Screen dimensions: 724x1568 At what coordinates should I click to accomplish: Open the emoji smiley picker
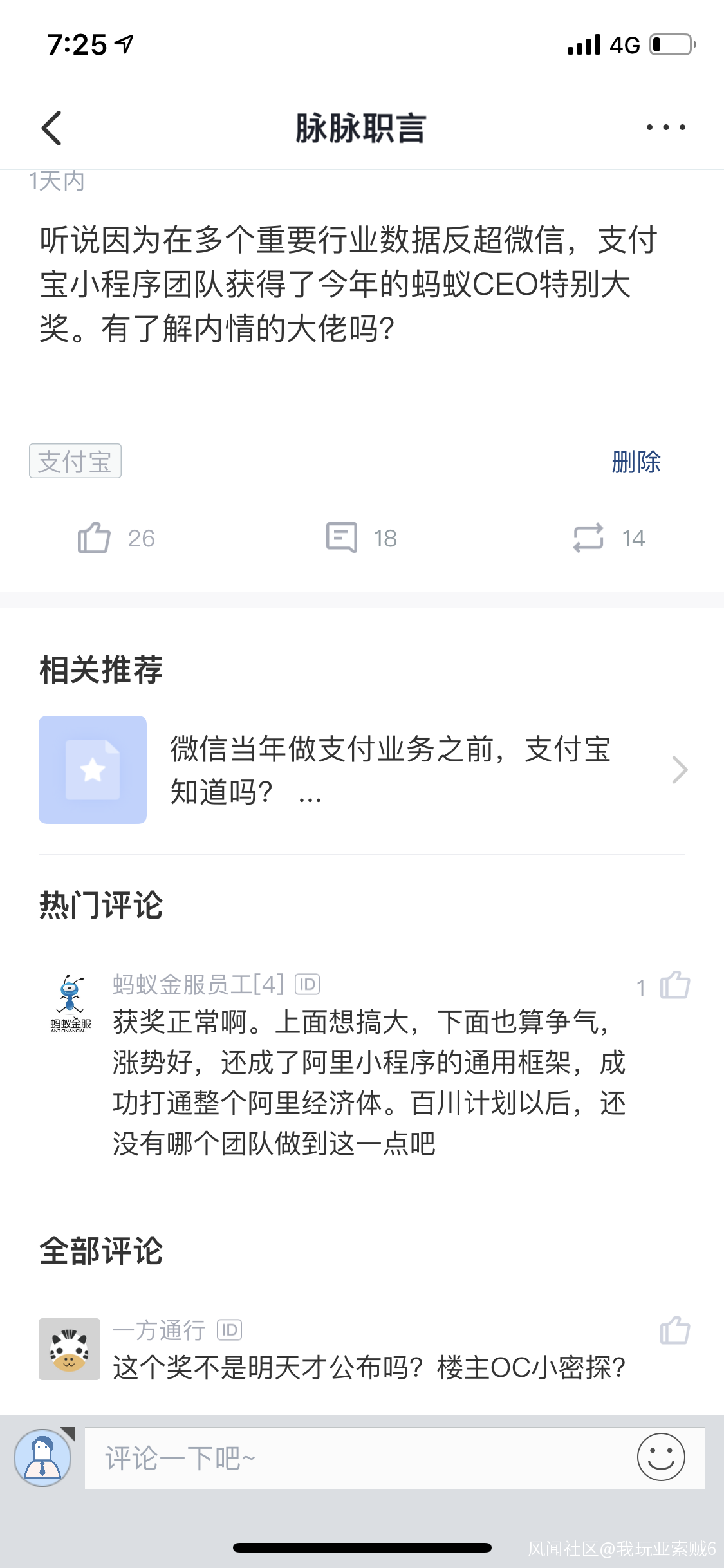tap(661, 1457)
